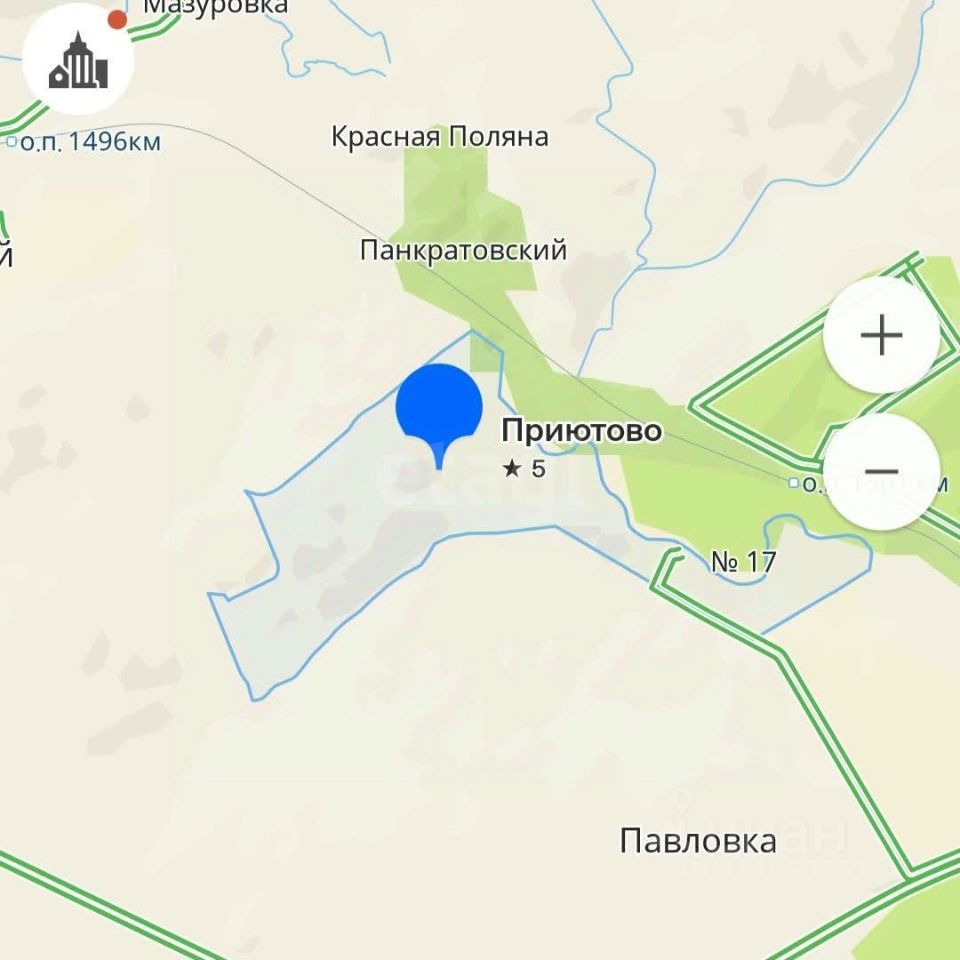This screenshot has width=960, height=960.
Task: Tap the building icon button
Action: coord(78,60)
